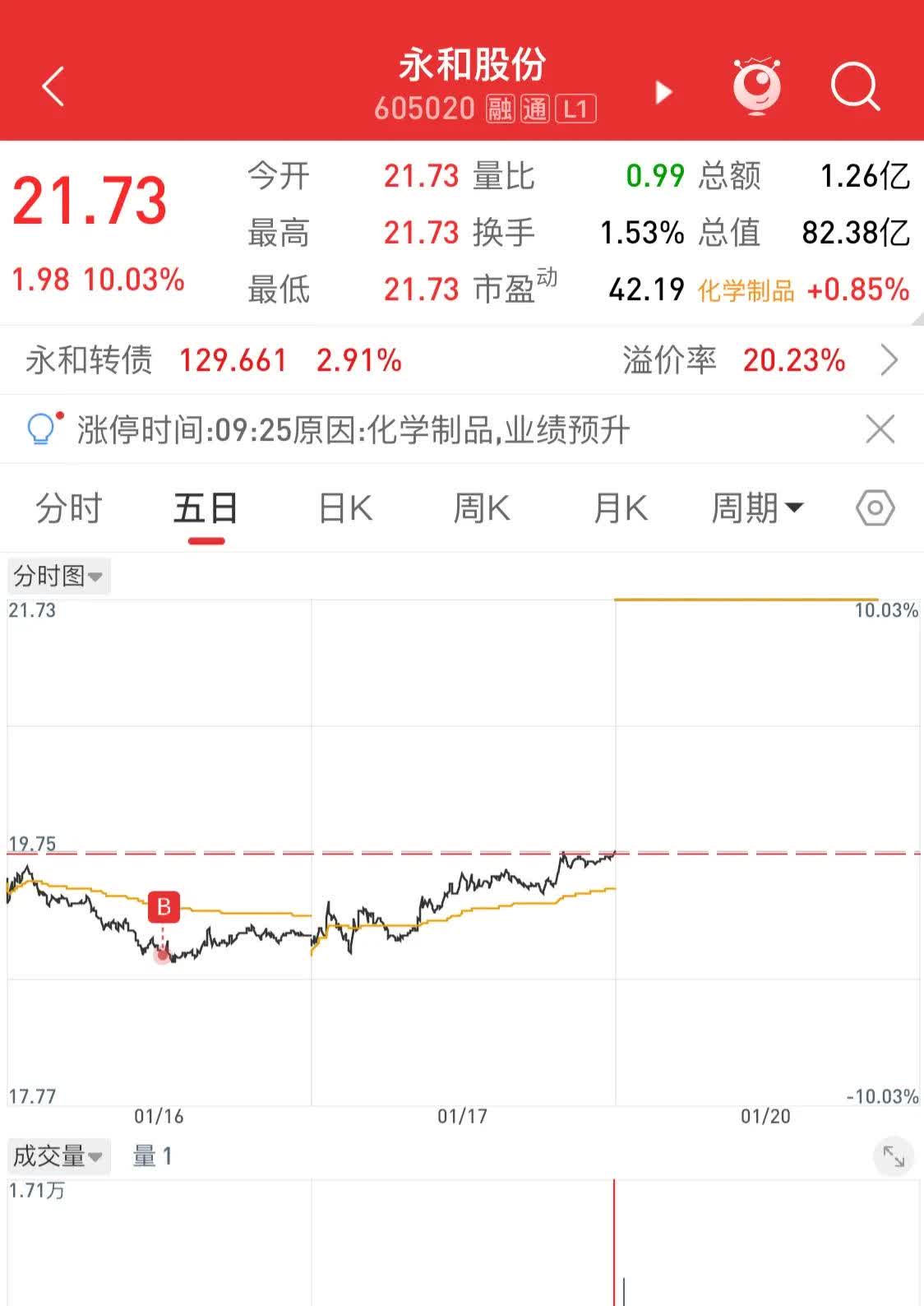The image size is (924, 1306).
Task: Open the 成交量 volume indicator dropdown
Action: coord(56,1155)
